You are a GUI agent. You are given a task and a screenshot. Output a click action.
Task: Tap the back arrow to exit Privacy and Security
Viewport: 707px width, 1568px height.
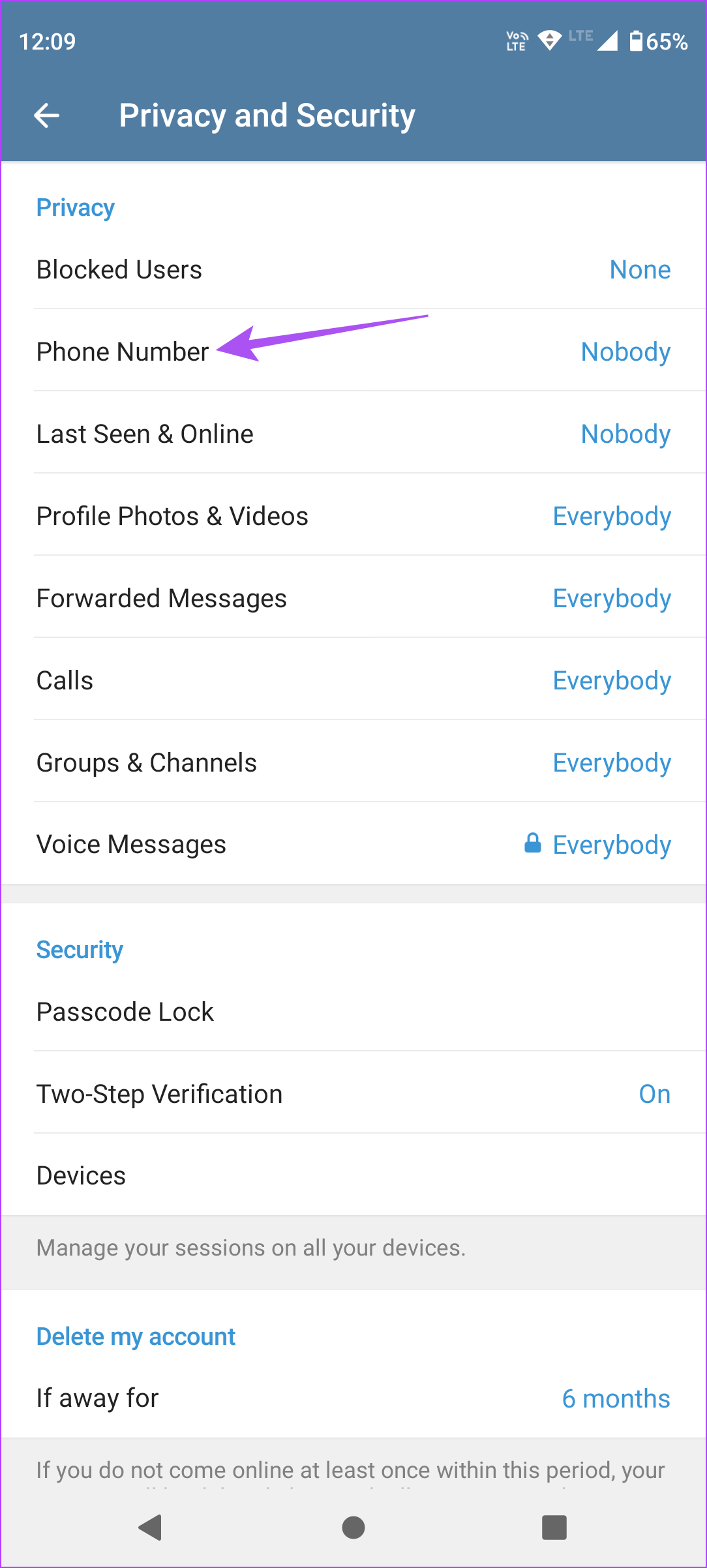pyautogui.click(x=46, y=115)
